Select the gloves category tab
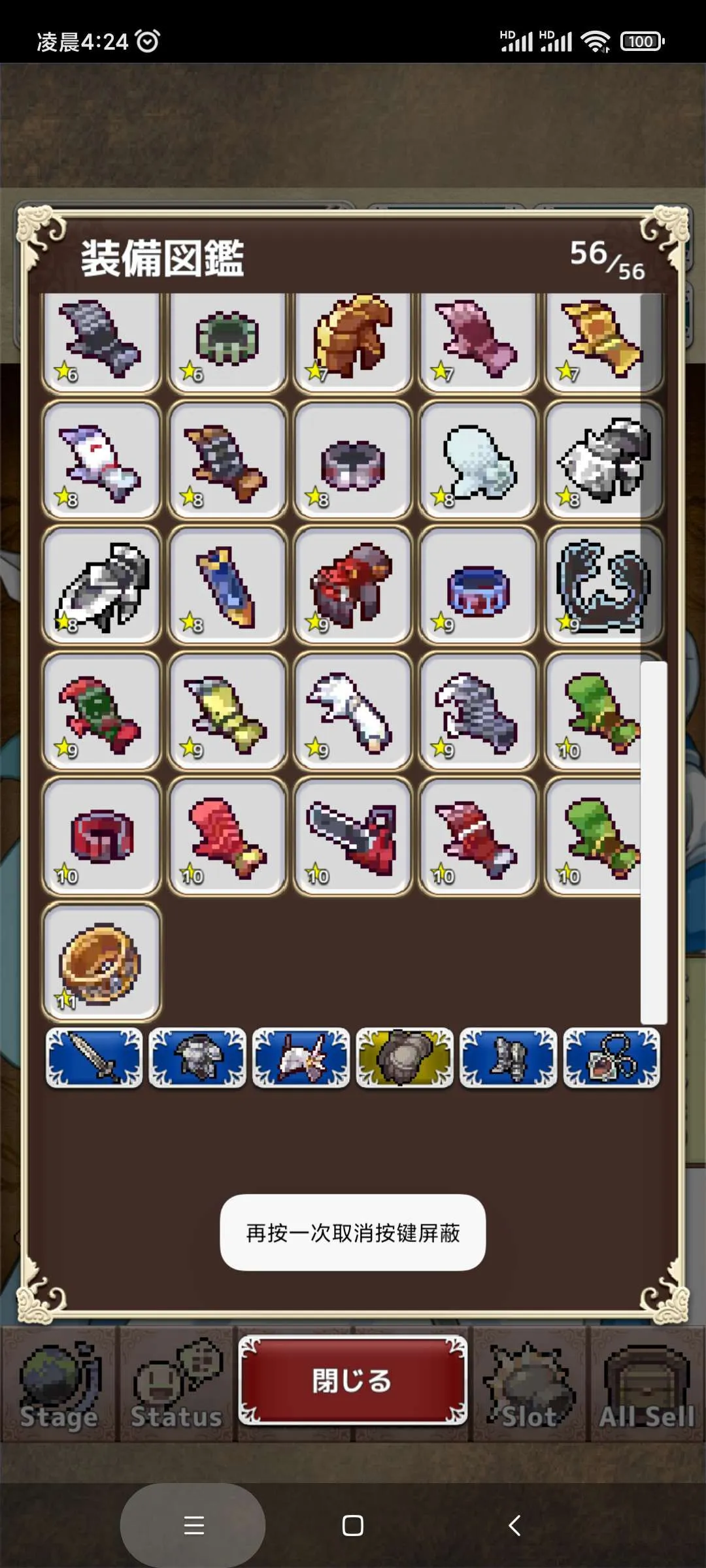706x1568 pixels. pos(405,1058)
